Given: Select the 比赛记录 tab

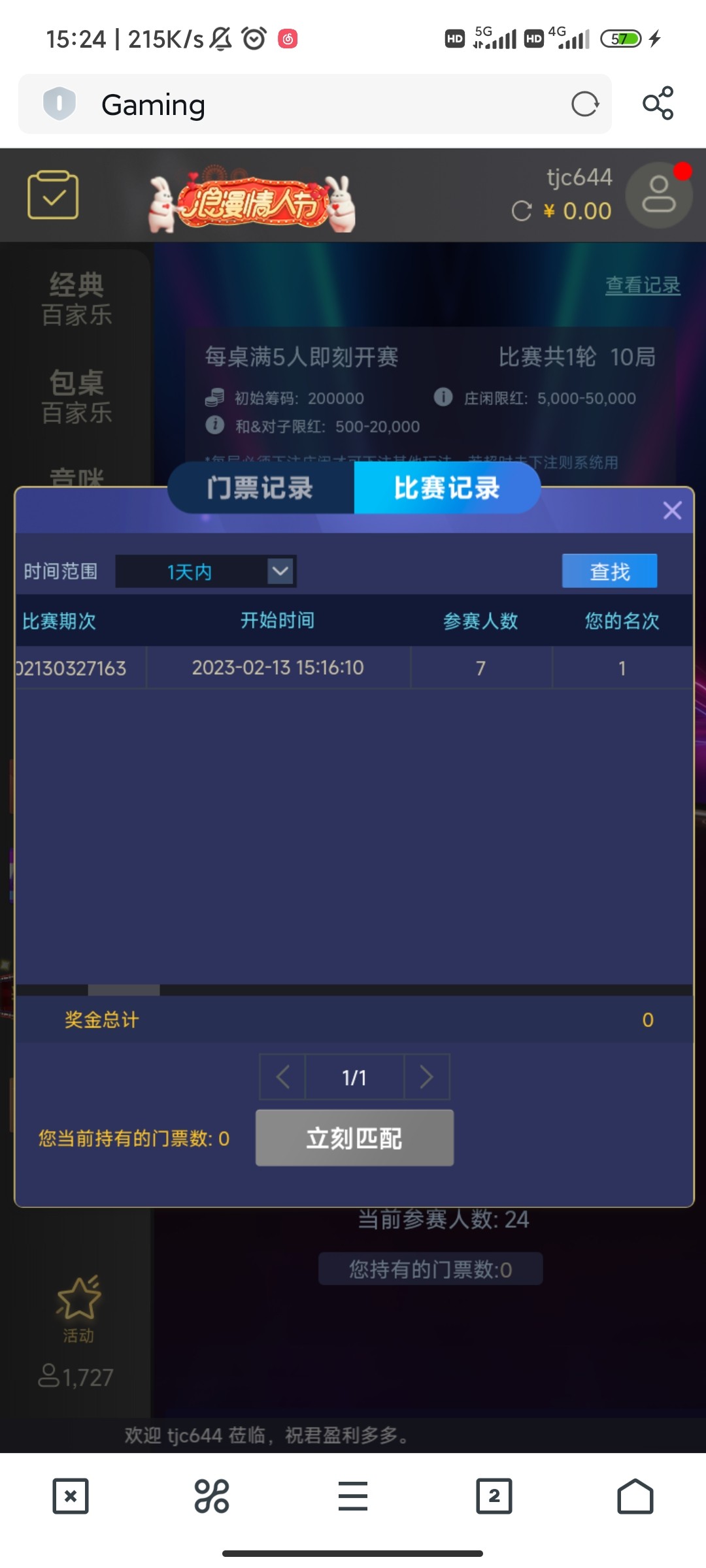Looking at the screenshot, I should pos(446,488).
